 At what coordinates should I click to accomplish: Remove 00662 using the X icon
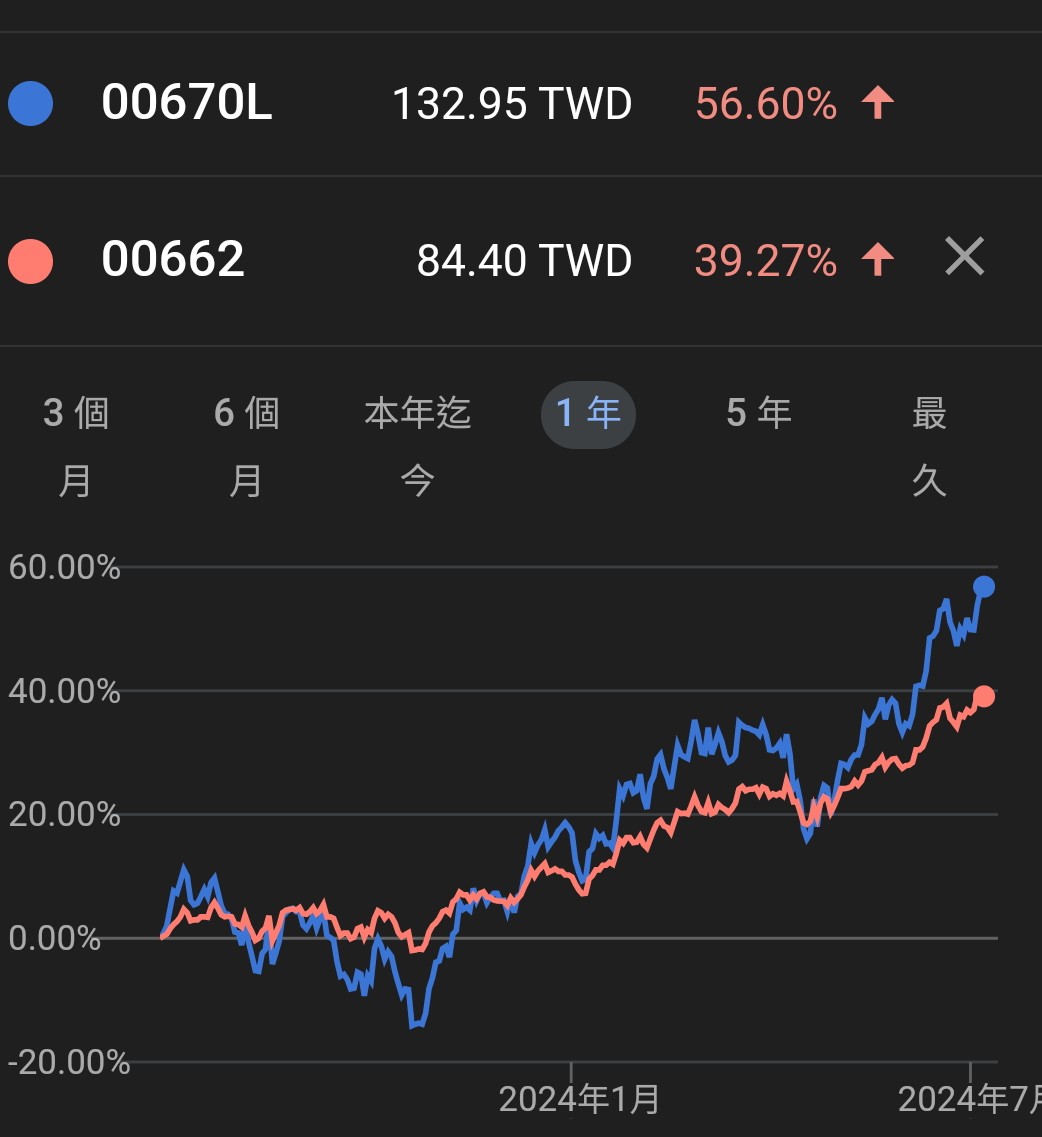(964, 257)
